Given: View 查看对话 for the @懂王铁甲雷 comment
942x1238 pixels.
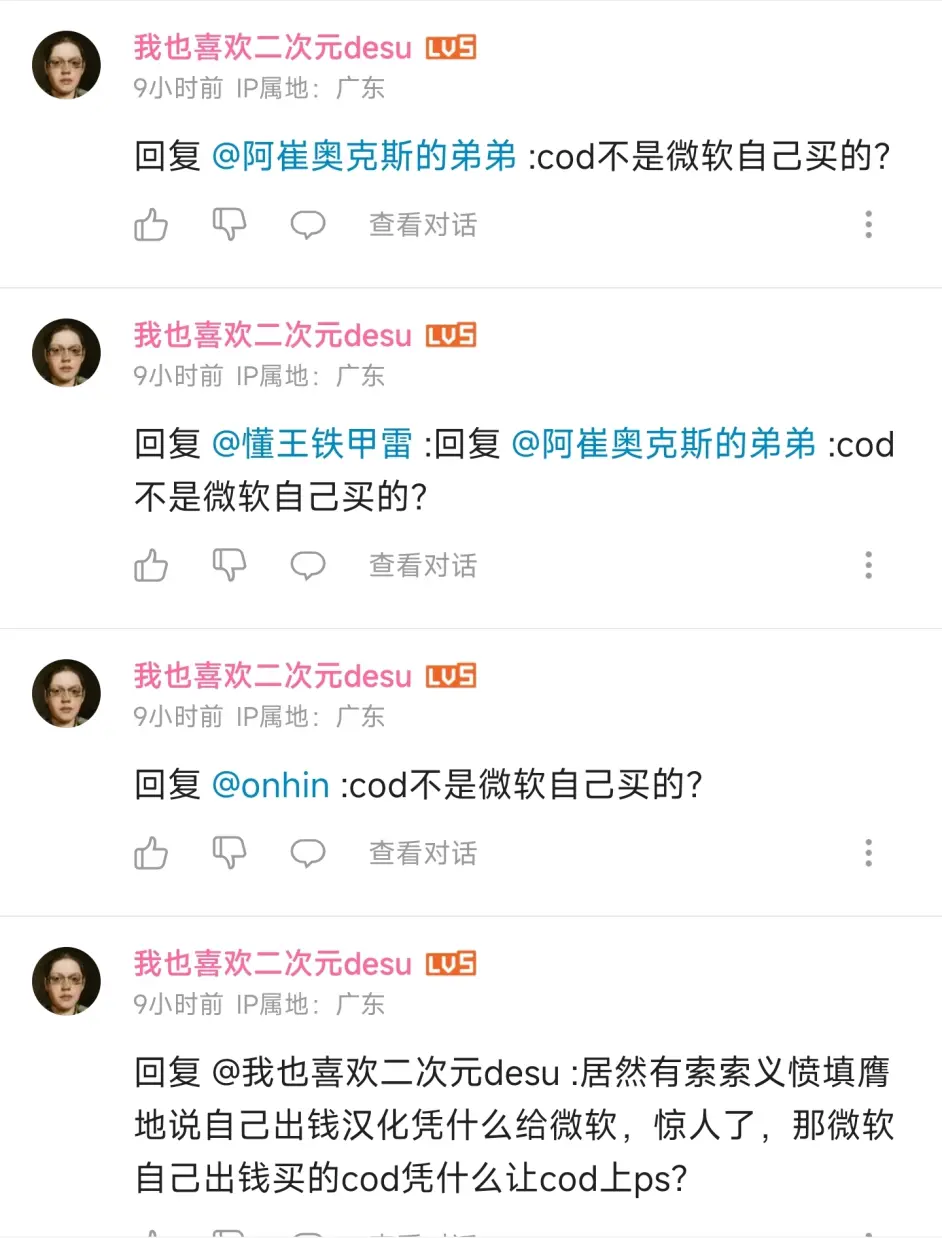Looking at the screenshot, I should 423,566.
